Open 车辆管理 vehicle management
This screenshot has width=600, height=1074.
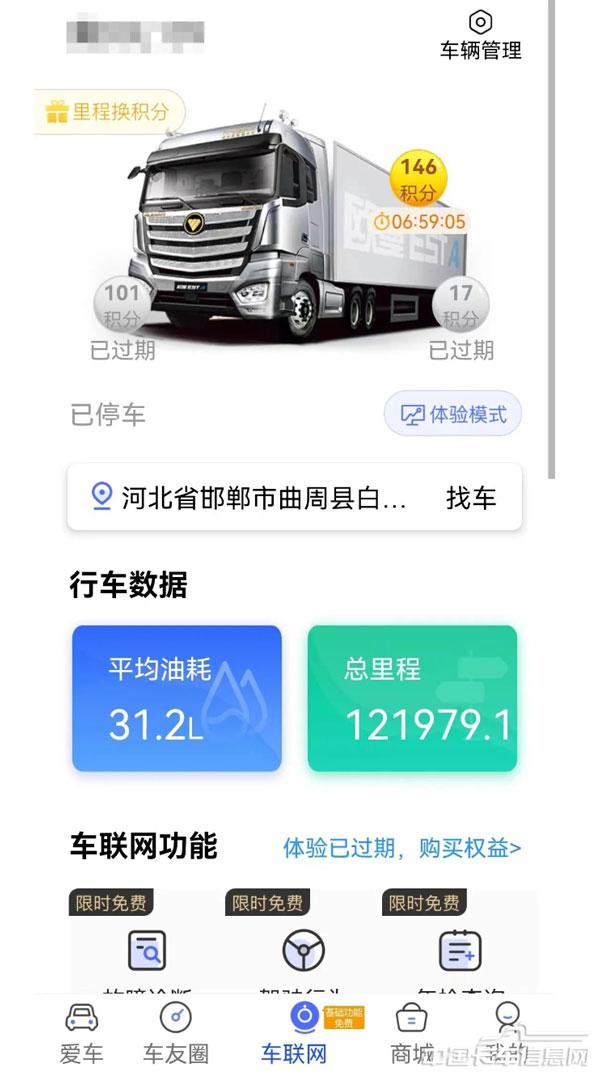click(481, 35)
